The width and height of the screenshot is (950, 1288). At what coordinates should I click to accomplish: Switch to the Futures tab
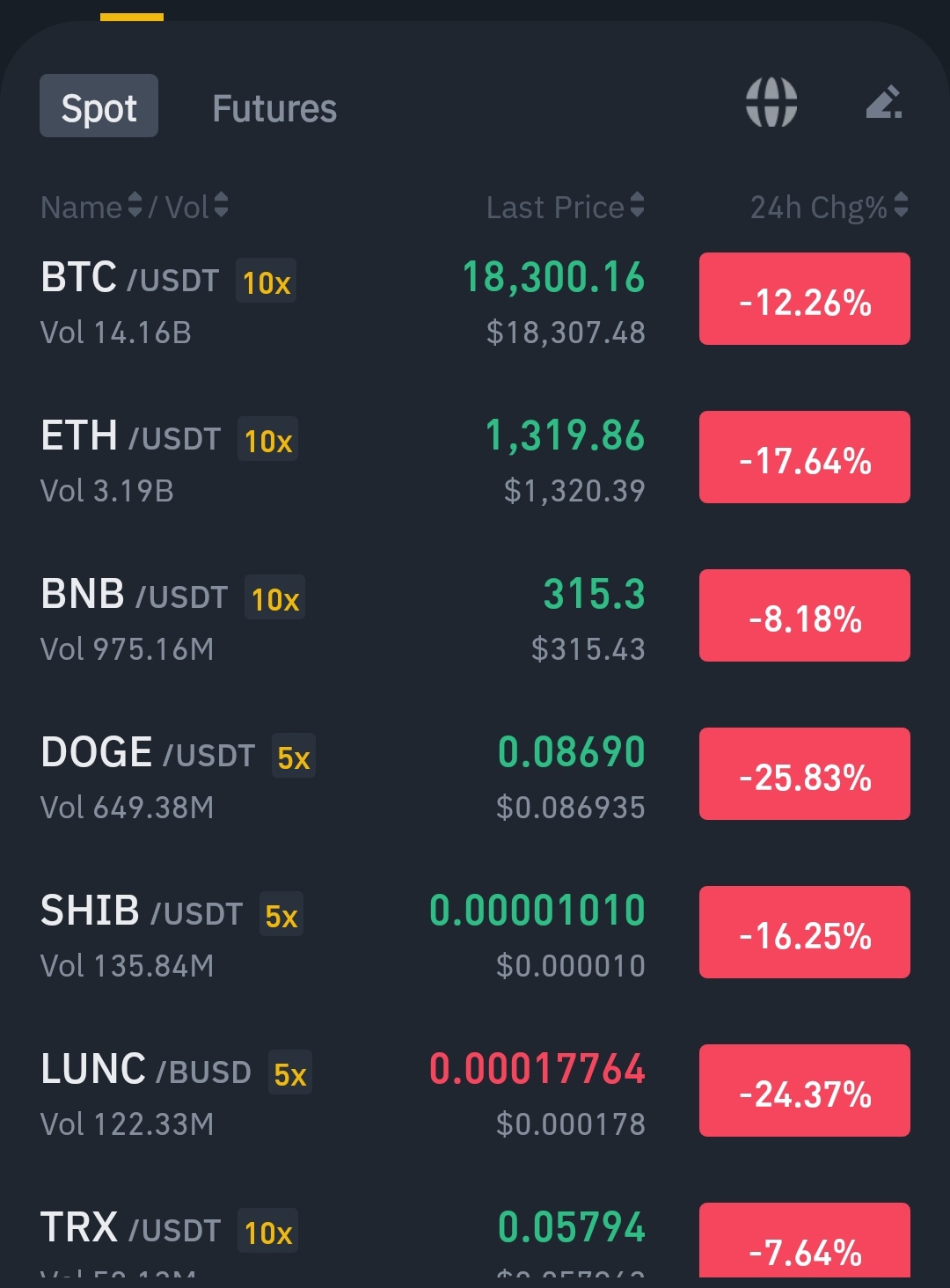coord(274,108)
